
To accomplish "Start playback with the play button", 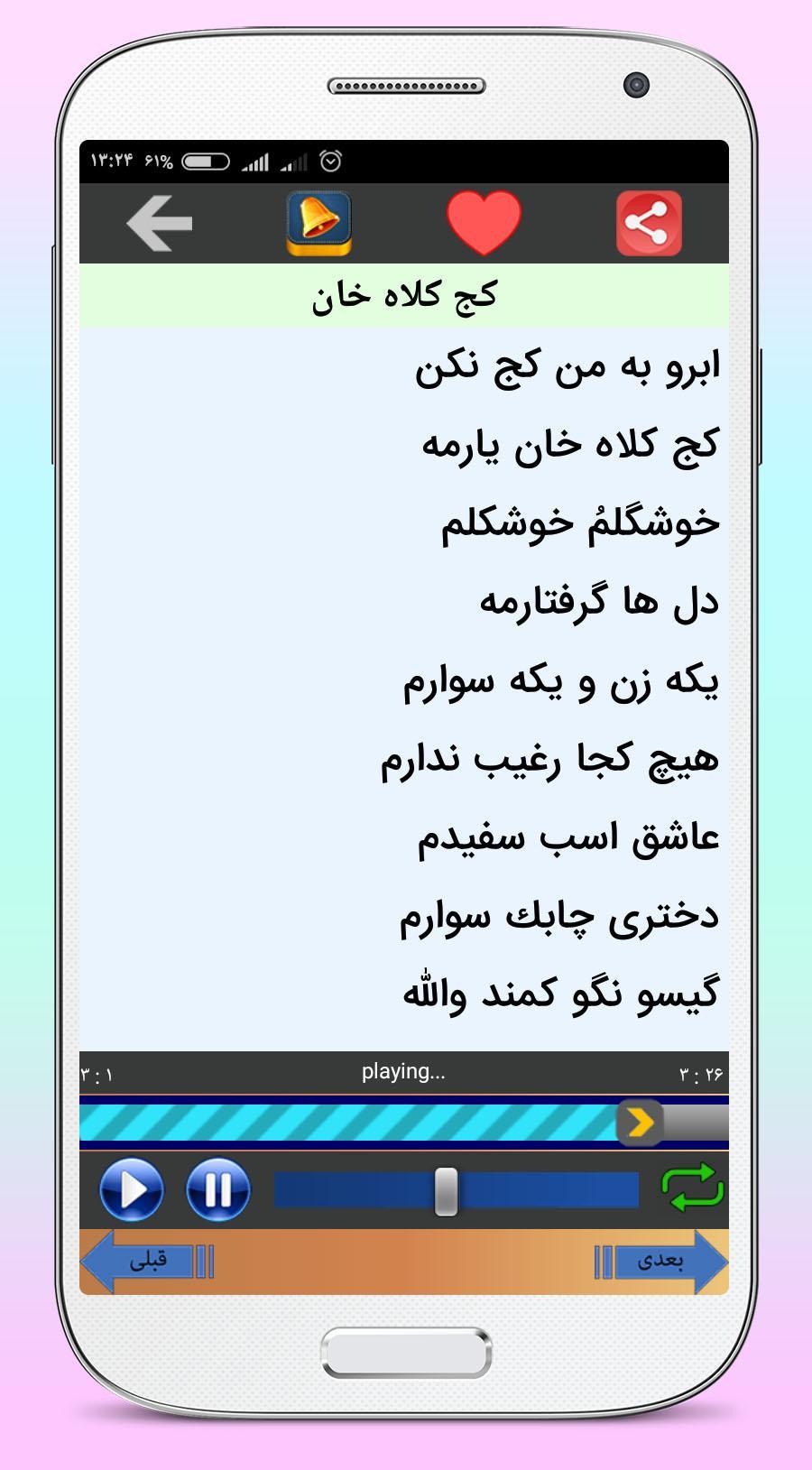I will (132, 1189).
